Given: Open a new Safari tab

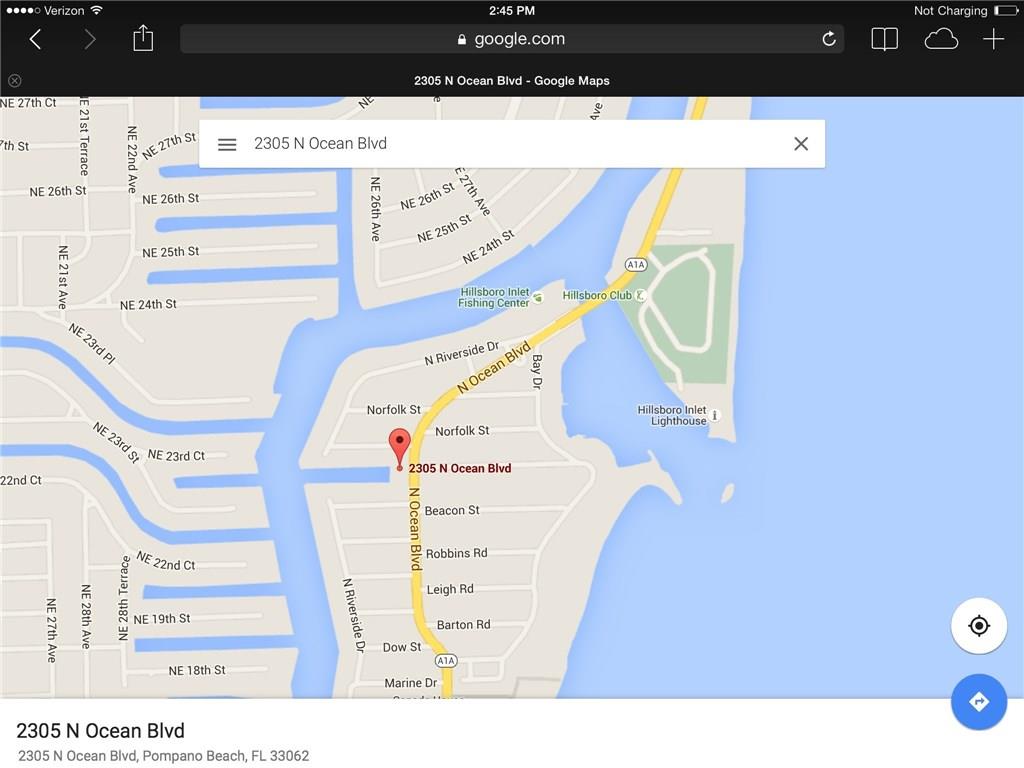Looking at the screenshot, I should 993,39.
